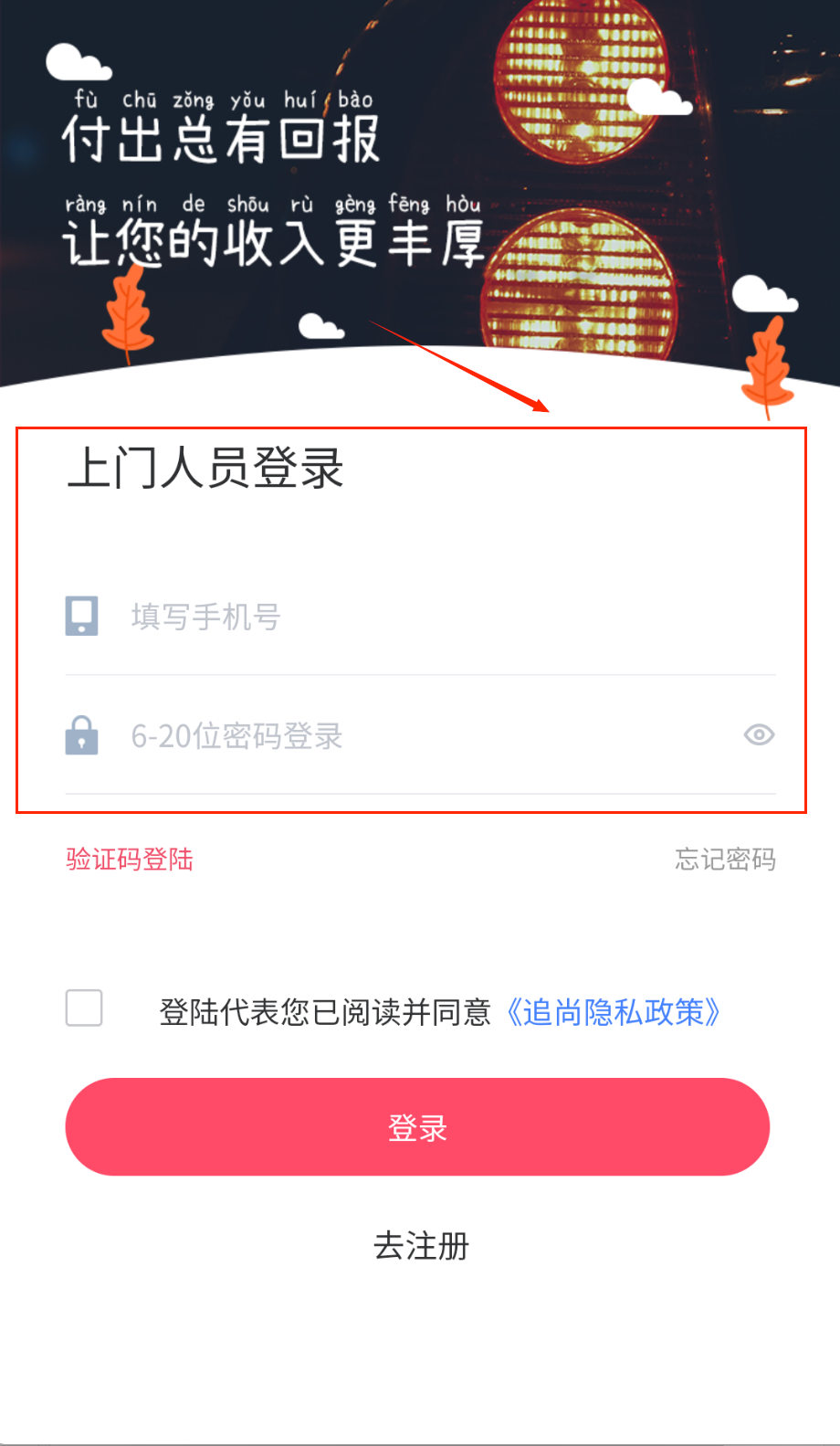
Task: Switch to 验证码登陆 verification code login
Action: [x=130, y=860]
